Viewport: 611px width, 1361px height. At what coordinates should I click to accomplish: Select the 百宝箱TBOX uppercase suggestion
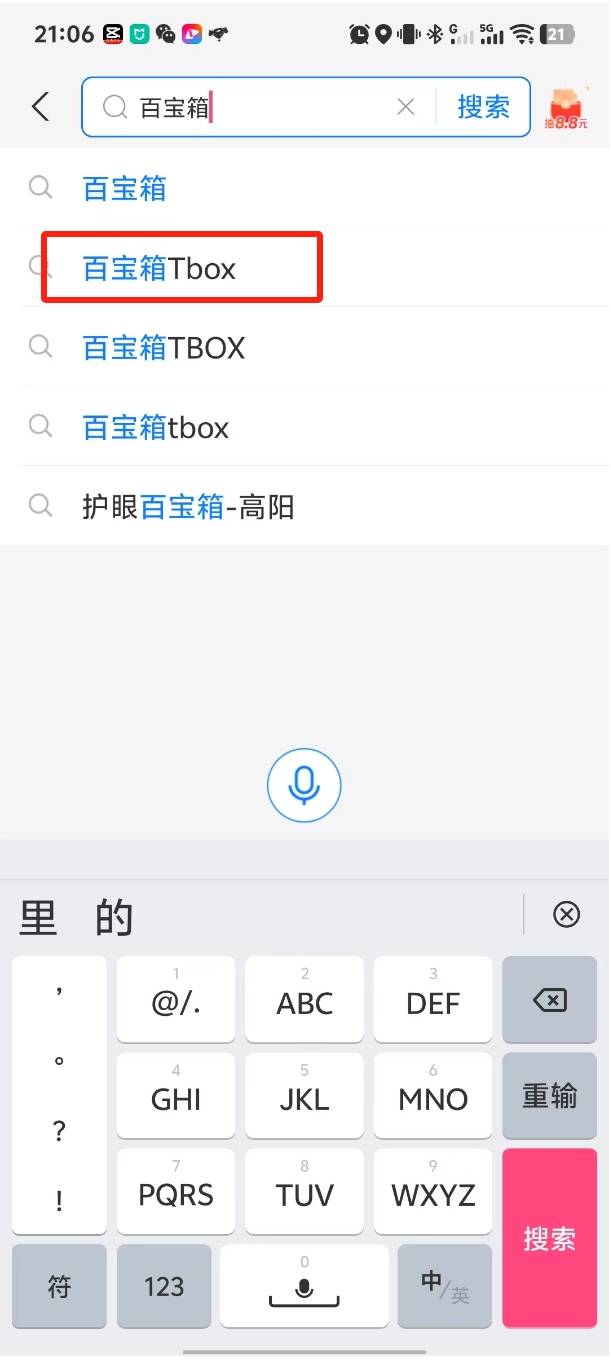(164, 348)
